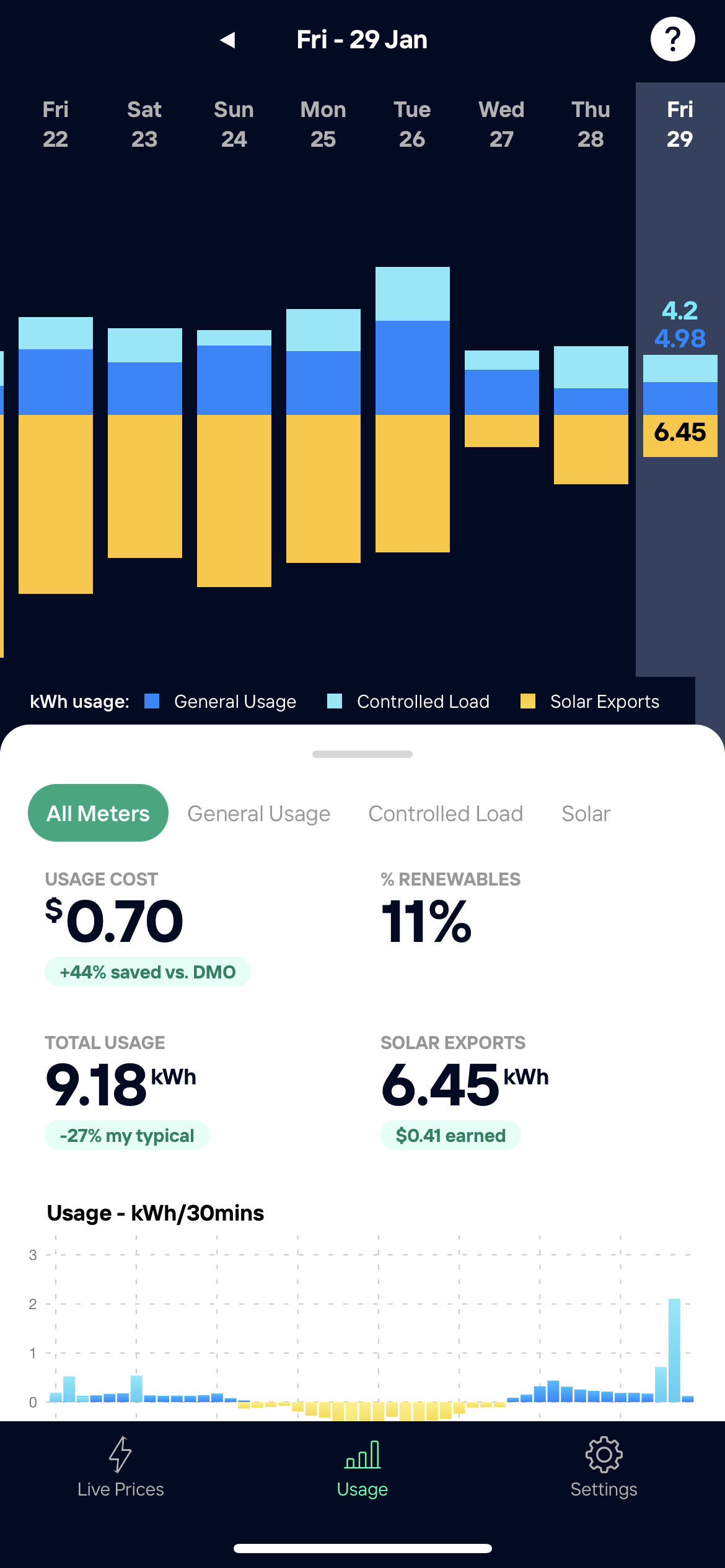725x1568 pixels.
Task: Switch to the Solar meter tab
Action: [x=586, y=814]
